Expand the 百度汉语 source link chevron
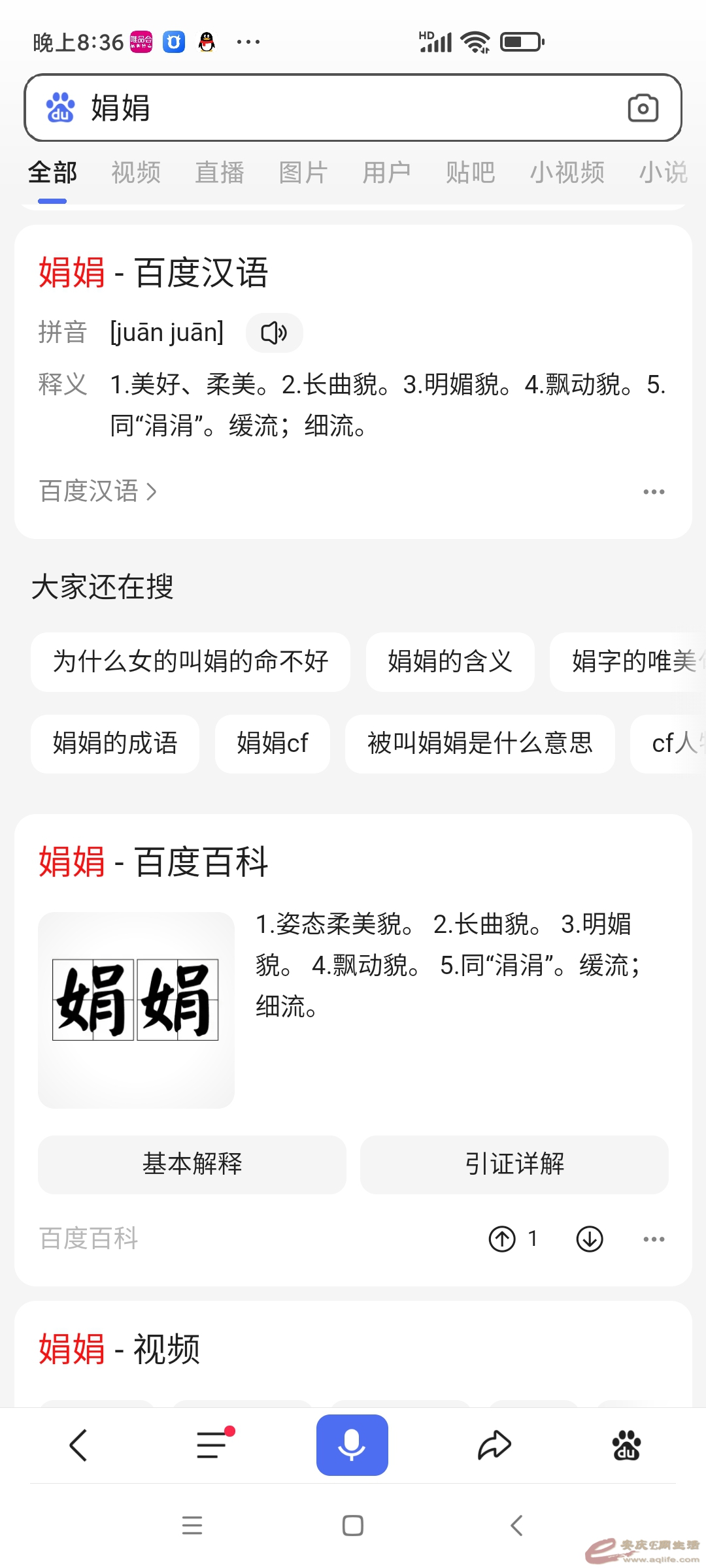 click(153, 491)
